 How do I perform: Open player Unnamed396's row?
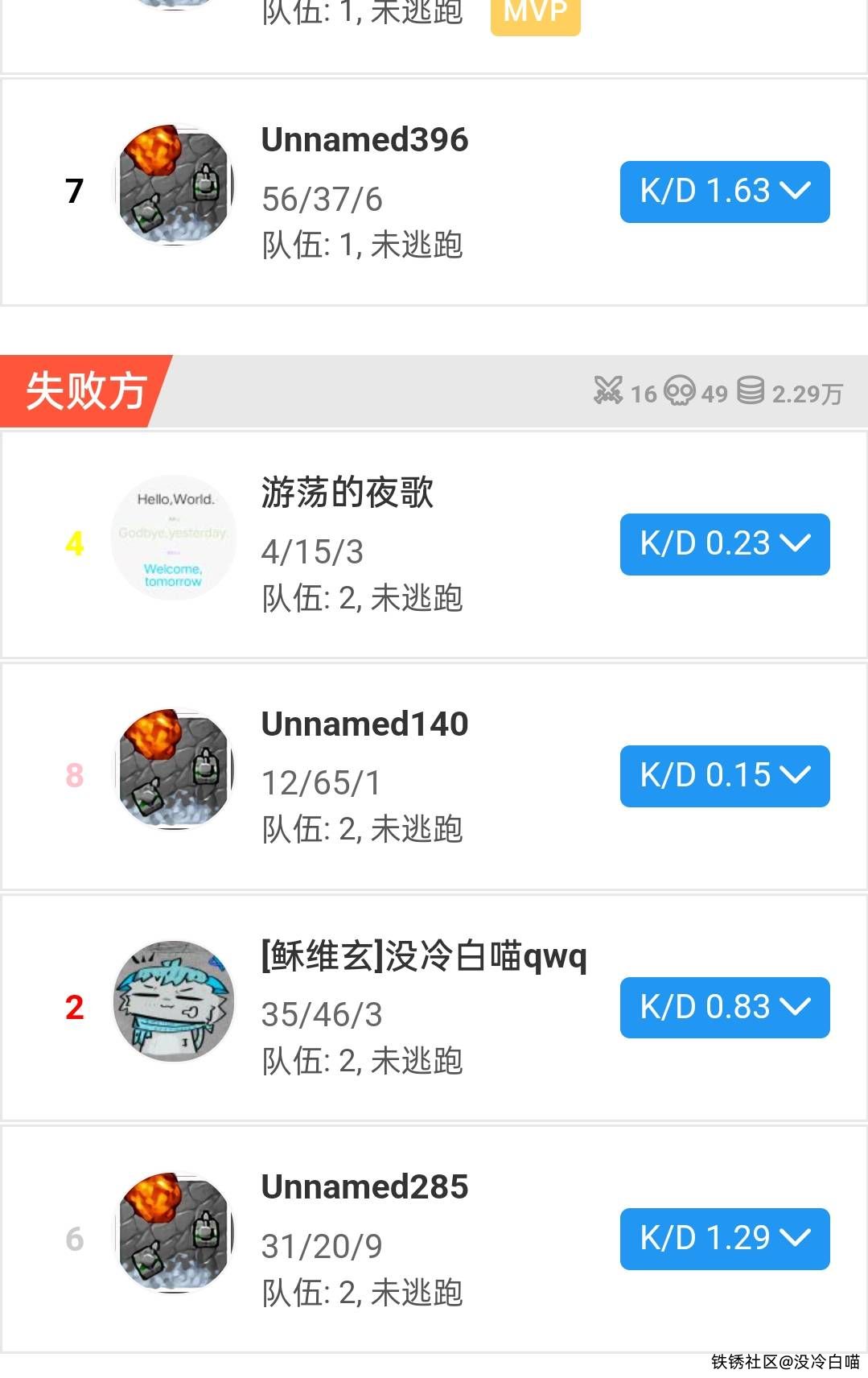tap(364, 140)
